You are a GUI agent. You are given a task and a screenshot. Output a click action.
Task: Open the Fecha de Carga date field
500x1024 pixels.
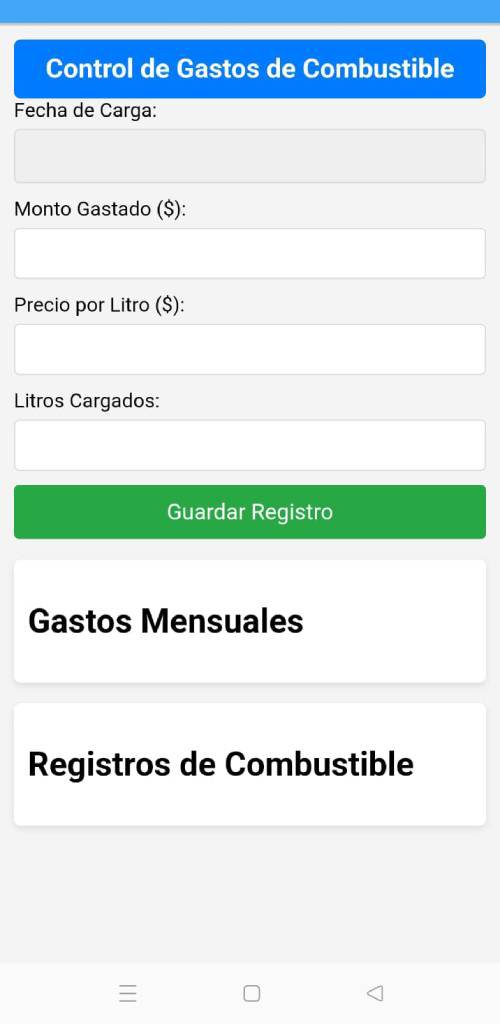[250, 156]
